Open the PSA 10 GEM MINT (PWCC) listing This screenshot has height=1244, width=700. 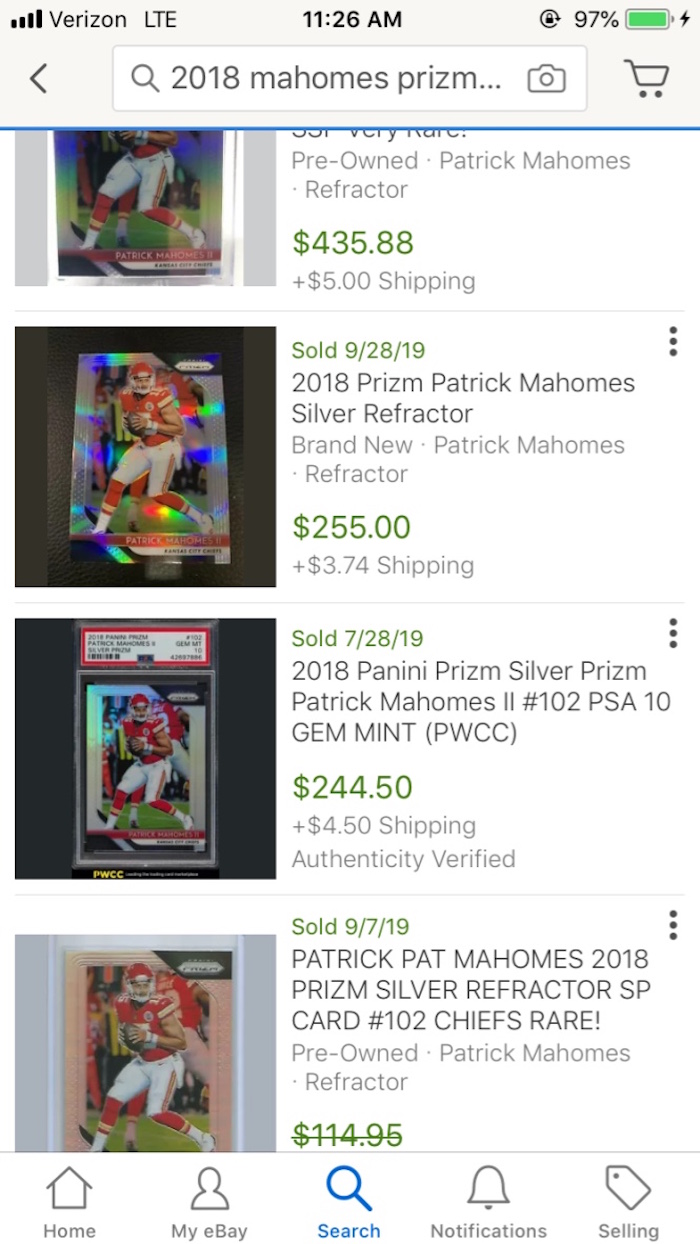pos(480,702)
